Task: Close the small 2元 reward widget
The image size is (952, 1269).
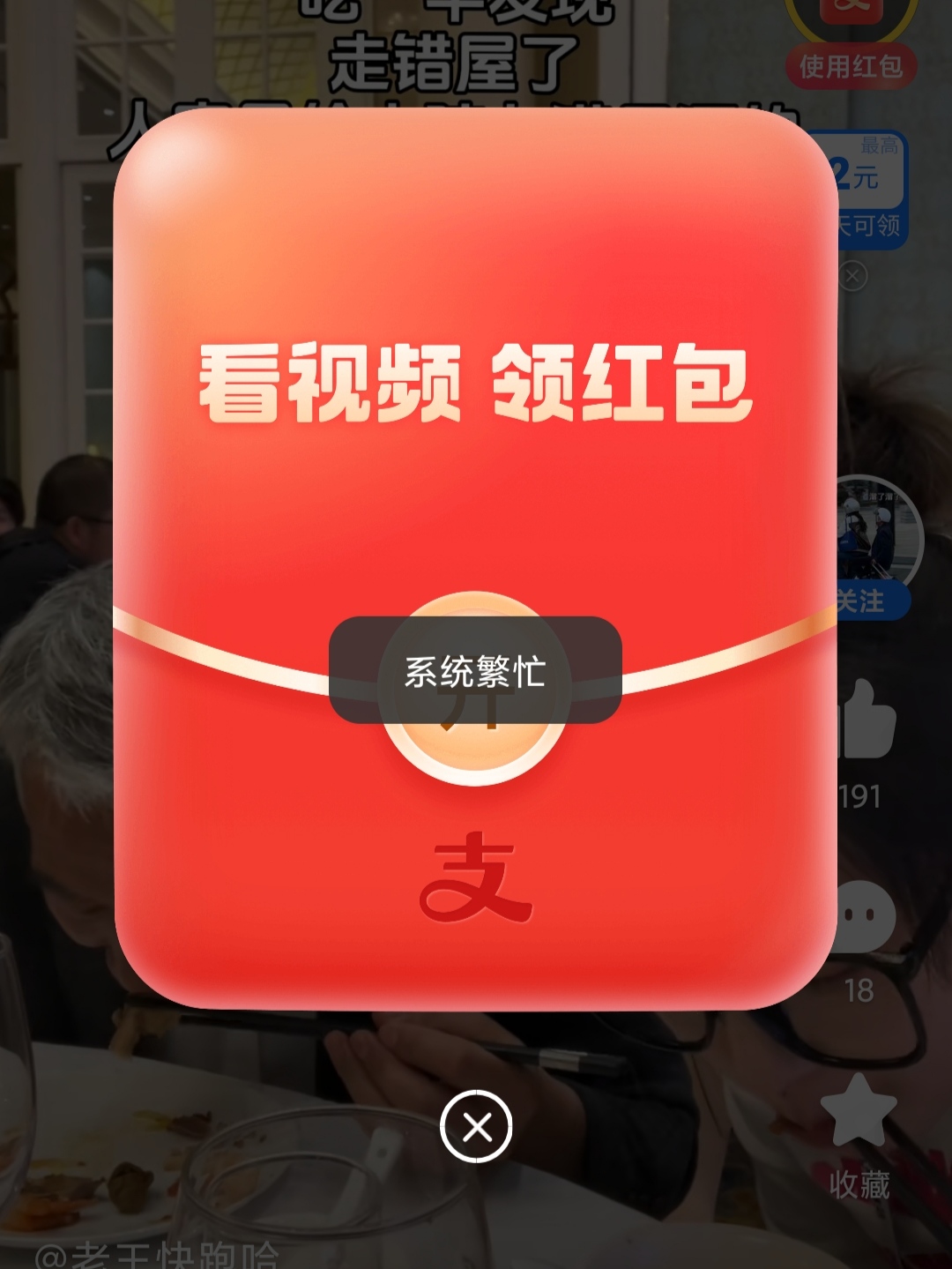Action: [852, 277]
